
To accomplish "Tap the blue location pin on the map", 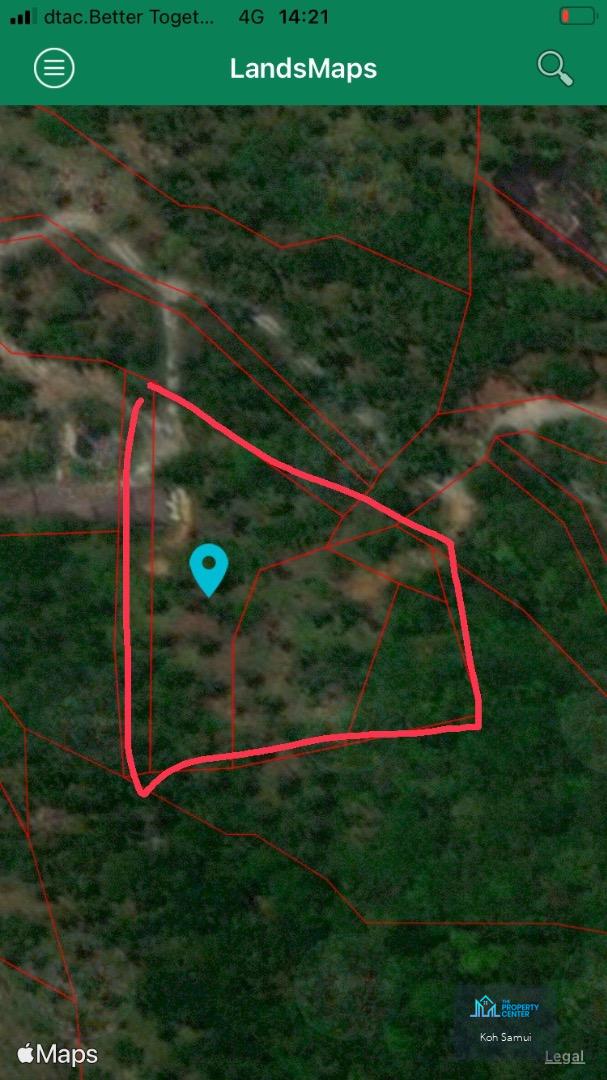I will click(x=209, y=570).
